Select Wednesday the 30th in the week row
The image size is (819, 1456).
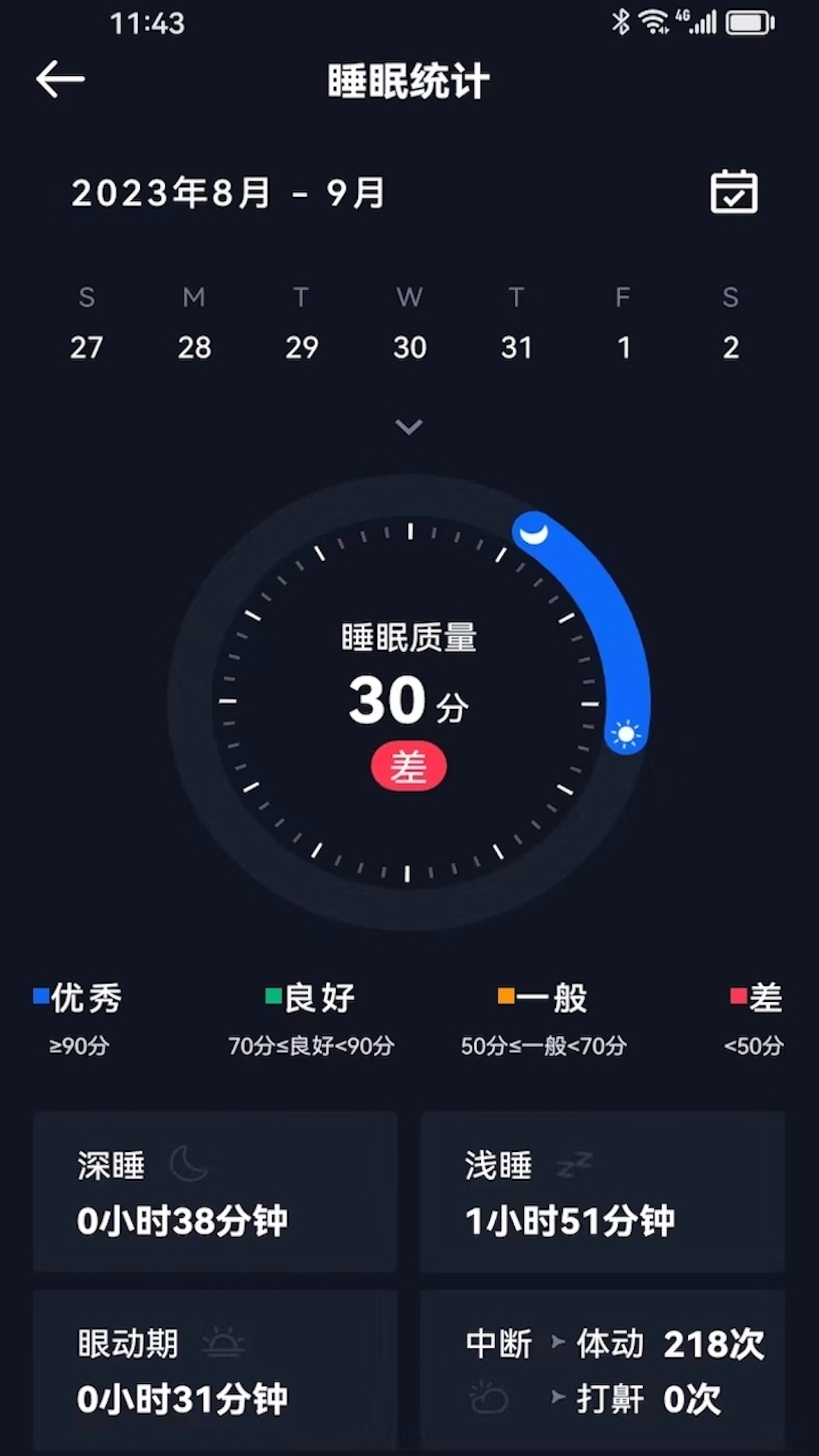[409, 347]
